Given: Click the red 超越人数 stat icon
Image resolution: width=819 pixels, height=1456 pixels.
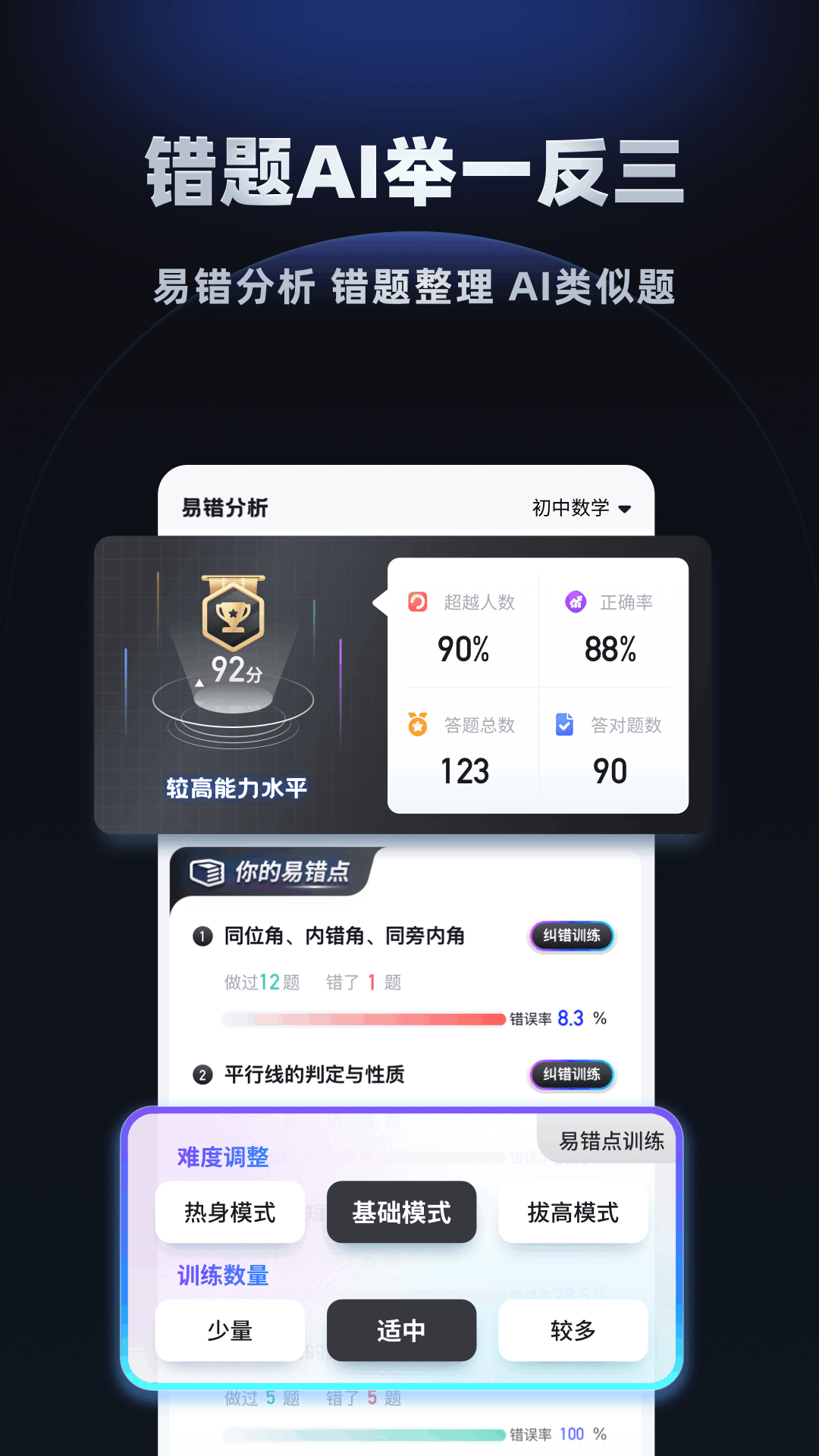Looking at the screenshot, I should [418, 601].
